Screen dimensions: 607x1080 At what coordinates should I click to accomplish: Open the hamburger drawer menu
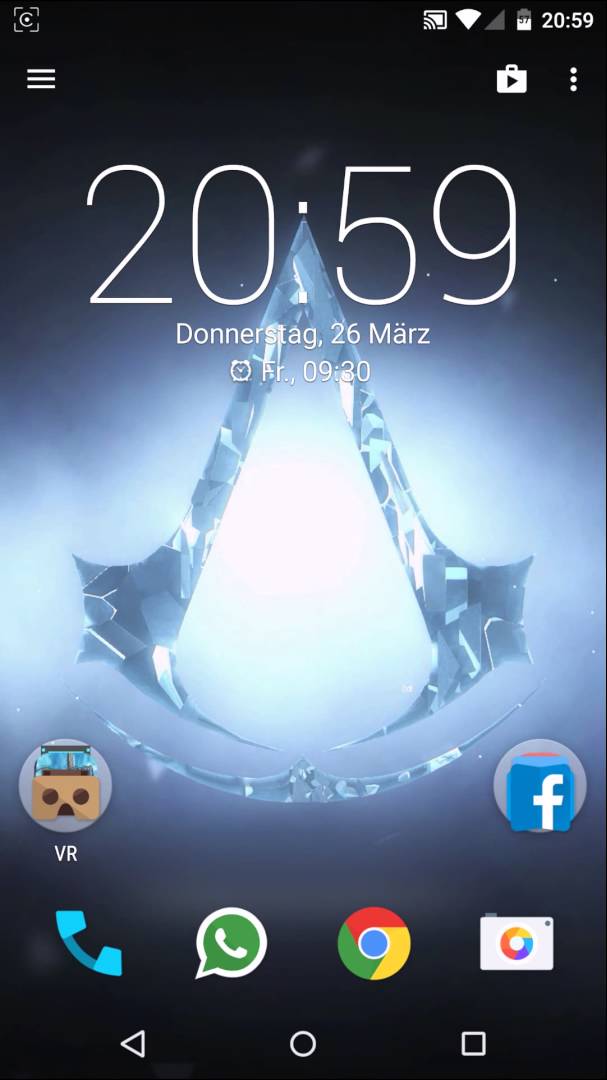pyautogui.click(x=41, y=79)
